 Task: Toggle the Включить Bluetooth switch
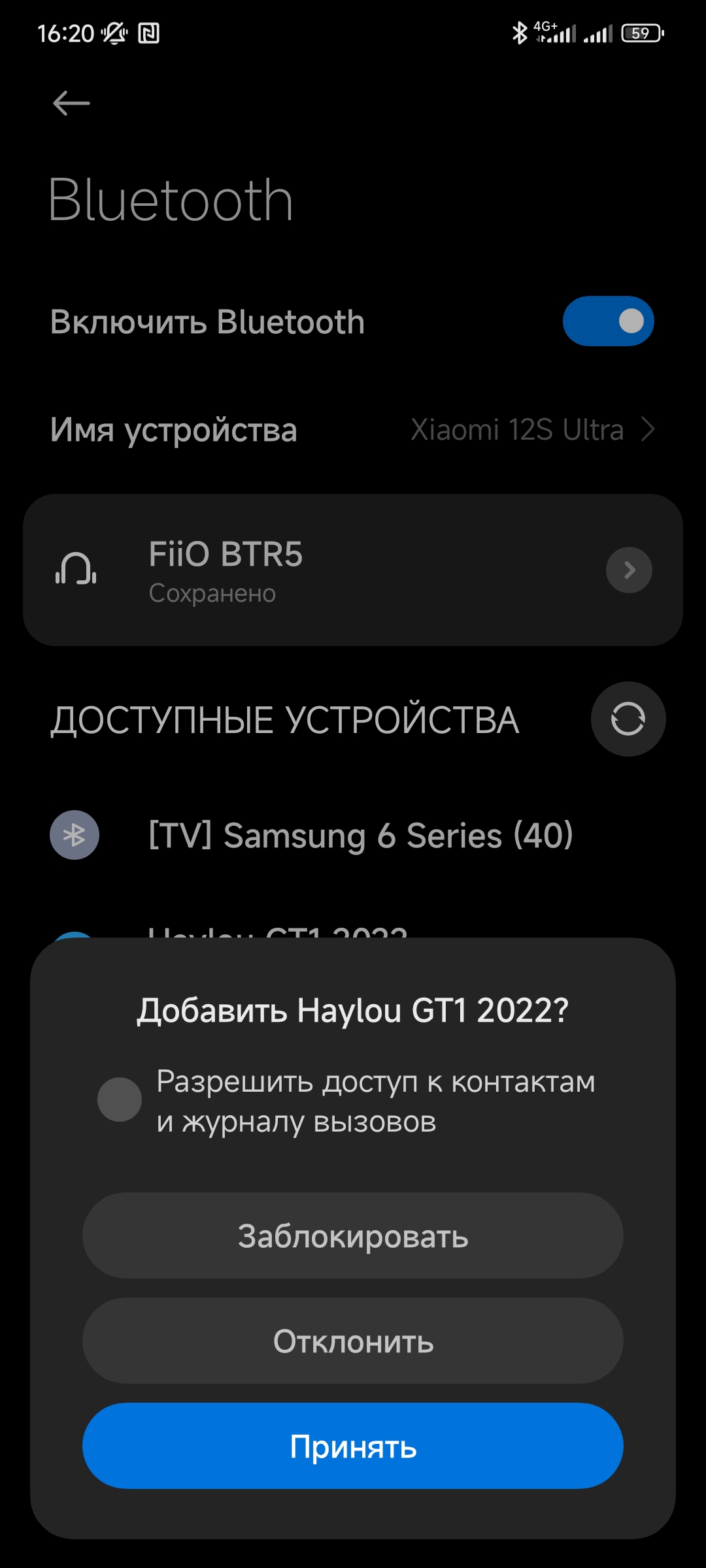608,321
